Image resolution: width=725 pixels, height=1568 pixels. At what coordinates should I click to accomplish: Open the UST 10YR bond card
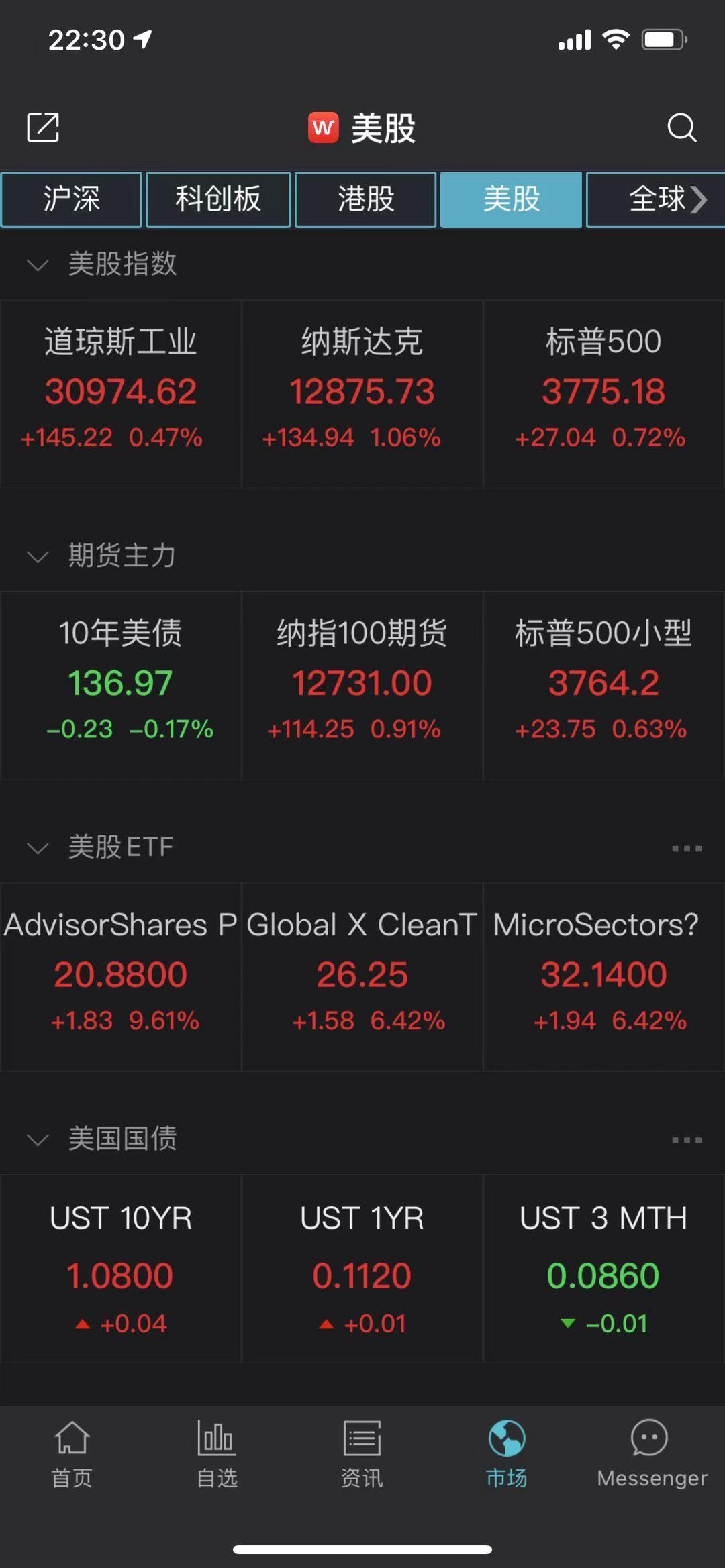[121, 1268]
